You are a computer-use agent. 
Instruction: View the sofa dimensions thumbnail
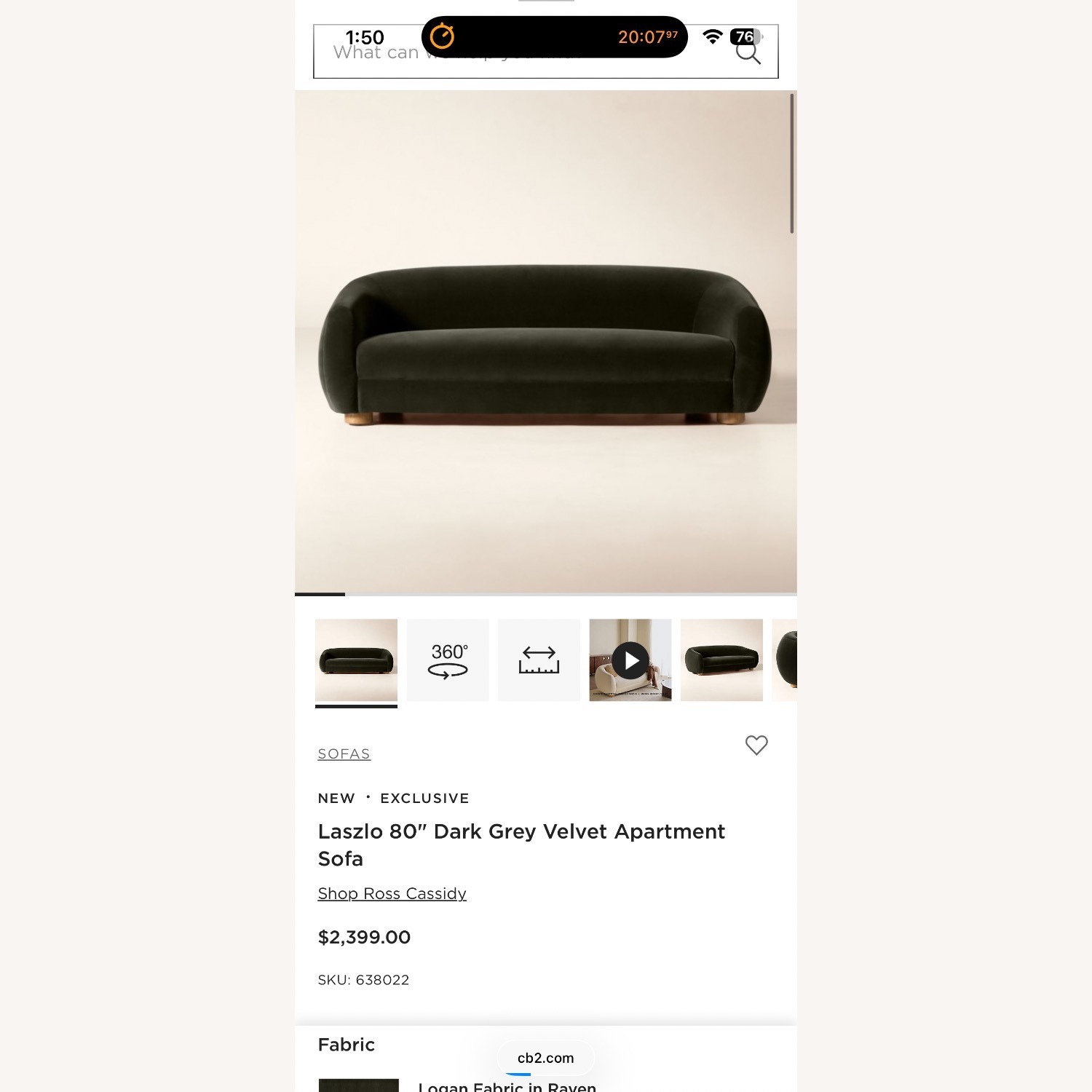pyautogui.click(x=539, y=660)
